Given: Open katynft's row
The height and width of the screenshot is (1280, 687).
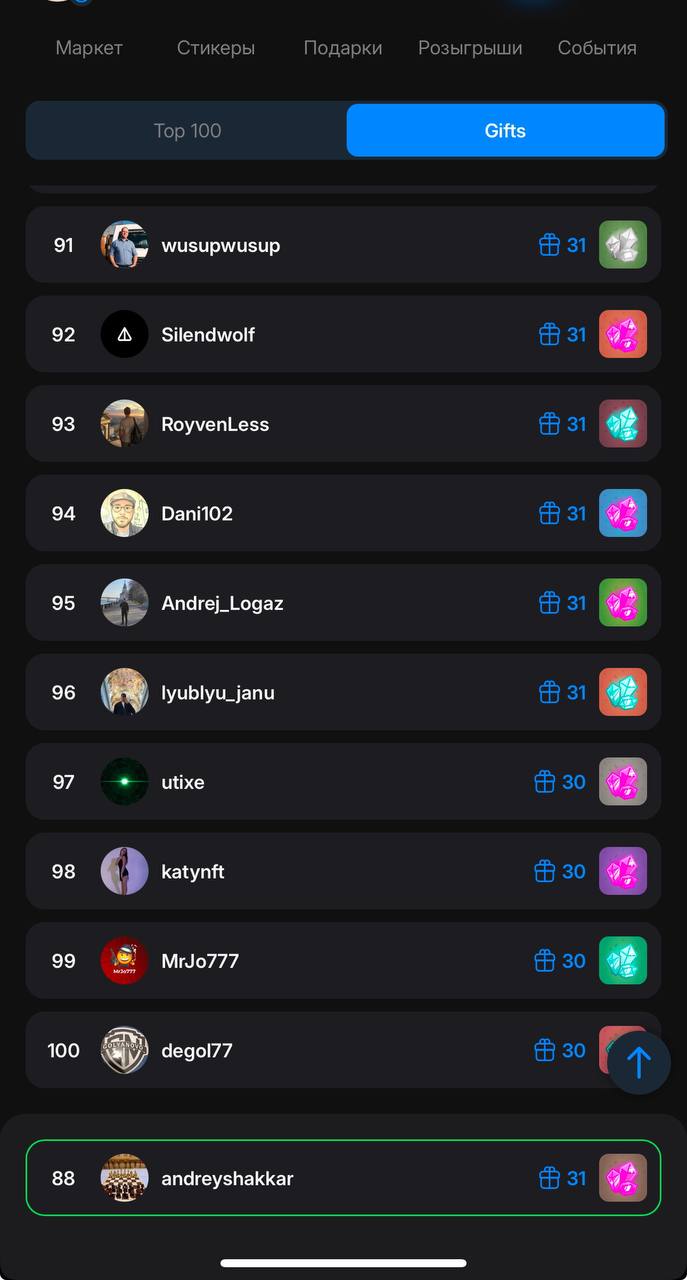Looking at the screenshot, I should [343, 871].
